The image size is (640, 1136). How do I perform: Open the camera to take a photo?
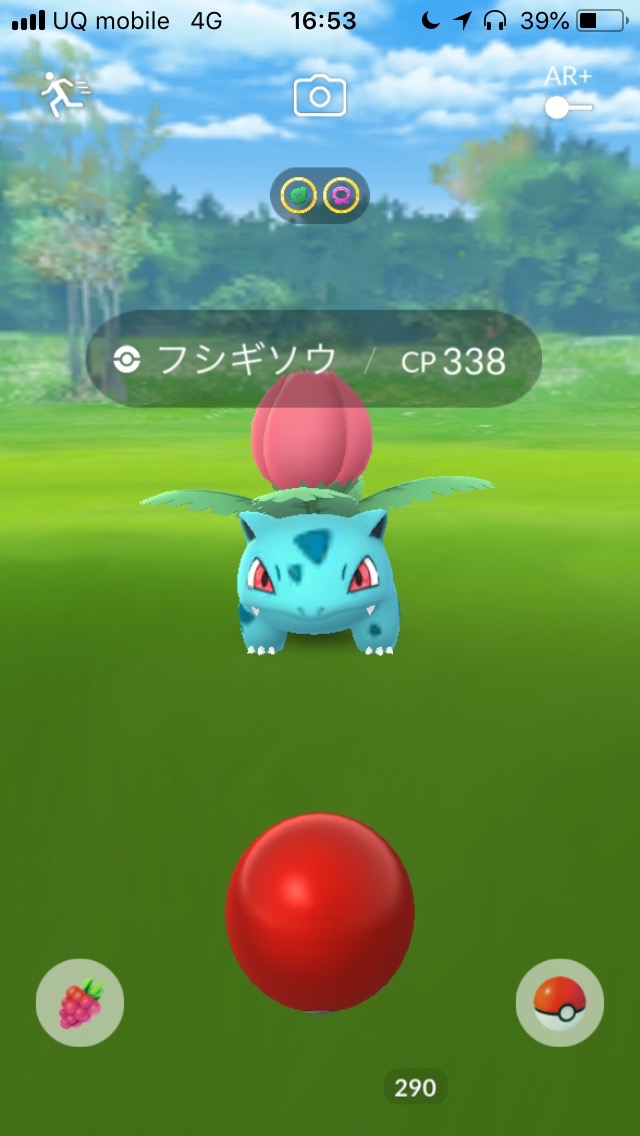tap(320, 97)
